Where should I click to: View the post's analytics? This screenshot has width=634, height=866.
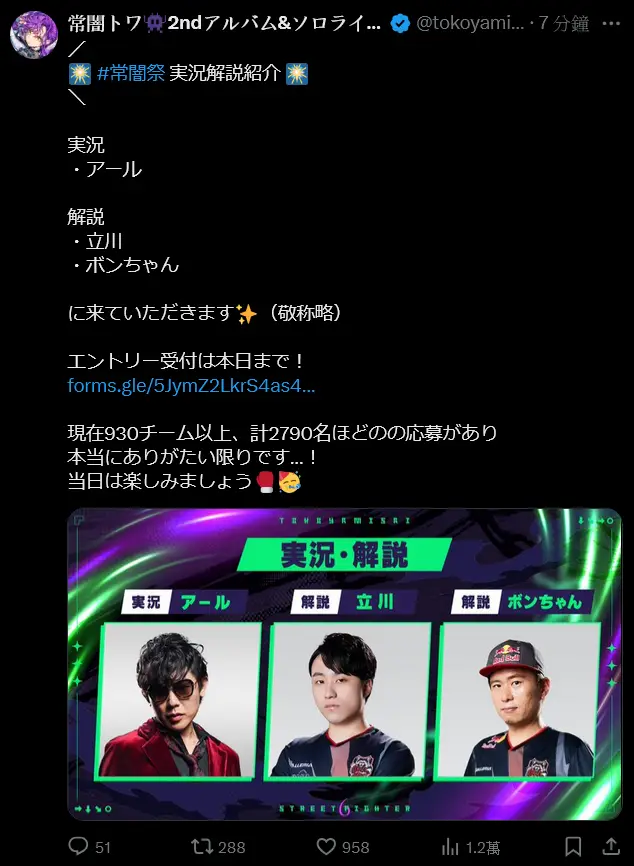452,846
